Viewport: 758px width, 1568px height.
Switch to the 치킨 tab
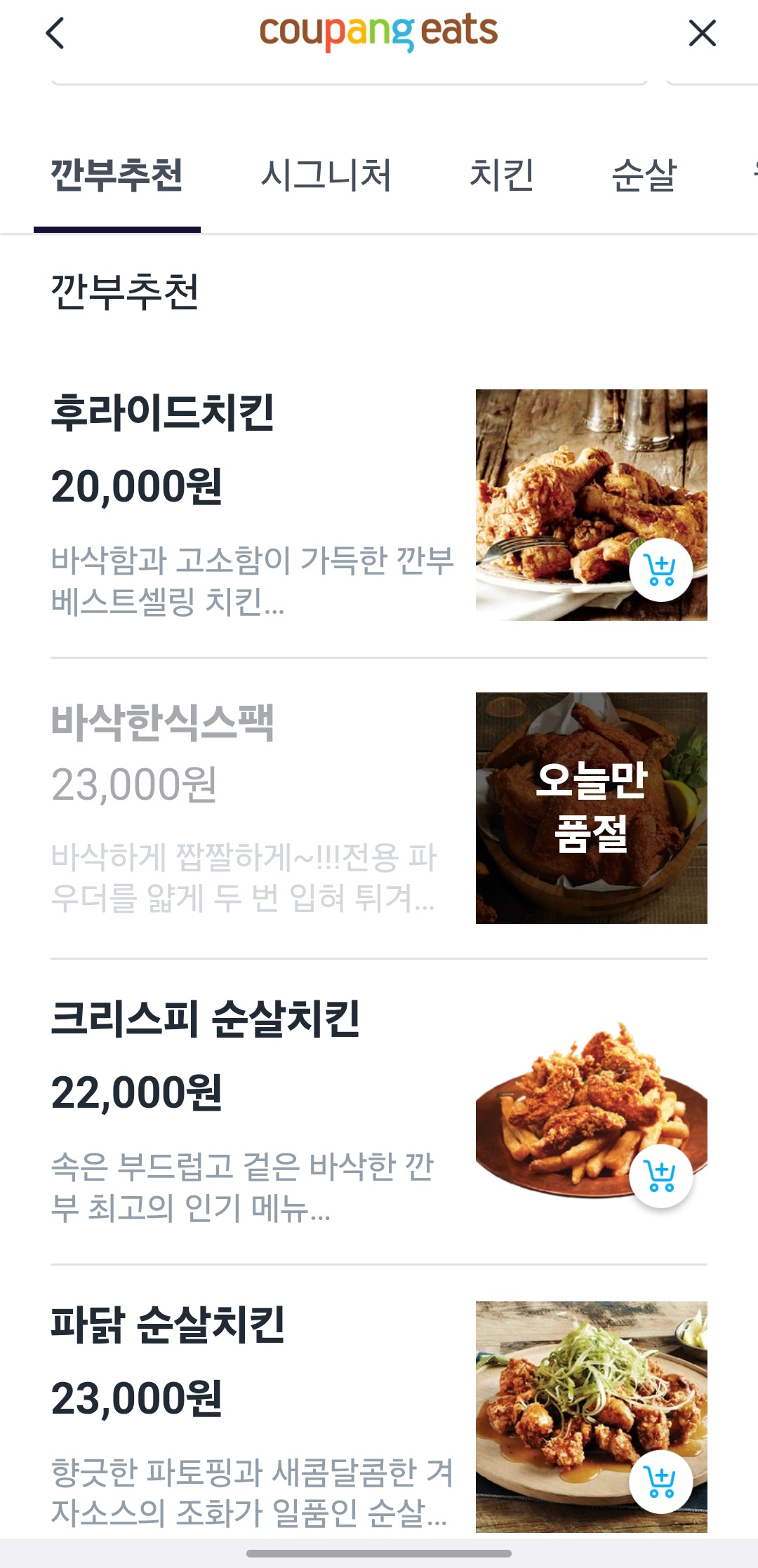pyautogui.click(x=502, y=175)
